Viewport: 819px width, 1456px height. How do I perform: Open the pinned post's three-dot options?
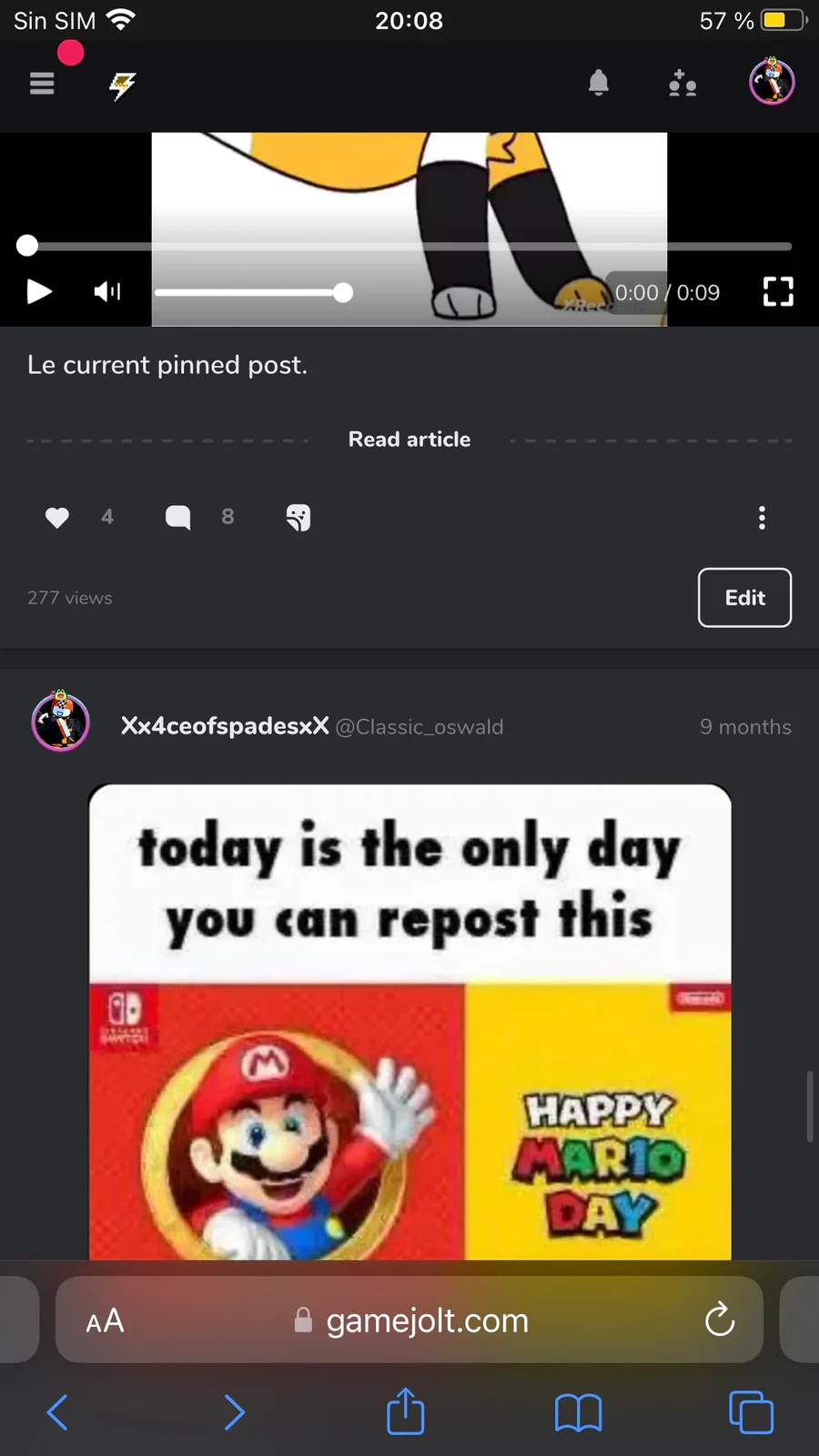coord(762,517)
